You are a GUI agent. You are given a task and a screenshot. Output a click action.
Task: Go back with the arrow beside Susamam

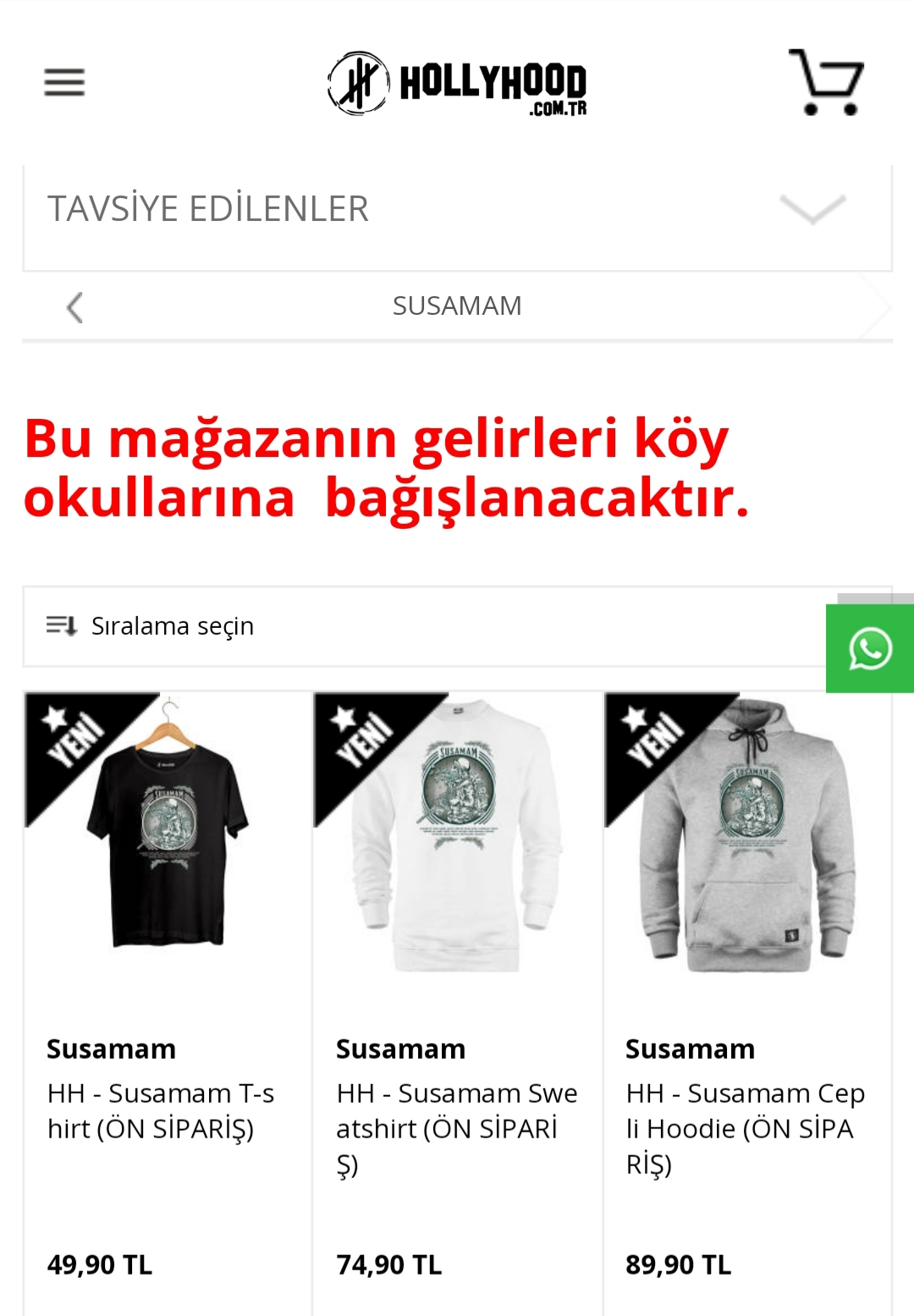click(74, 307)
